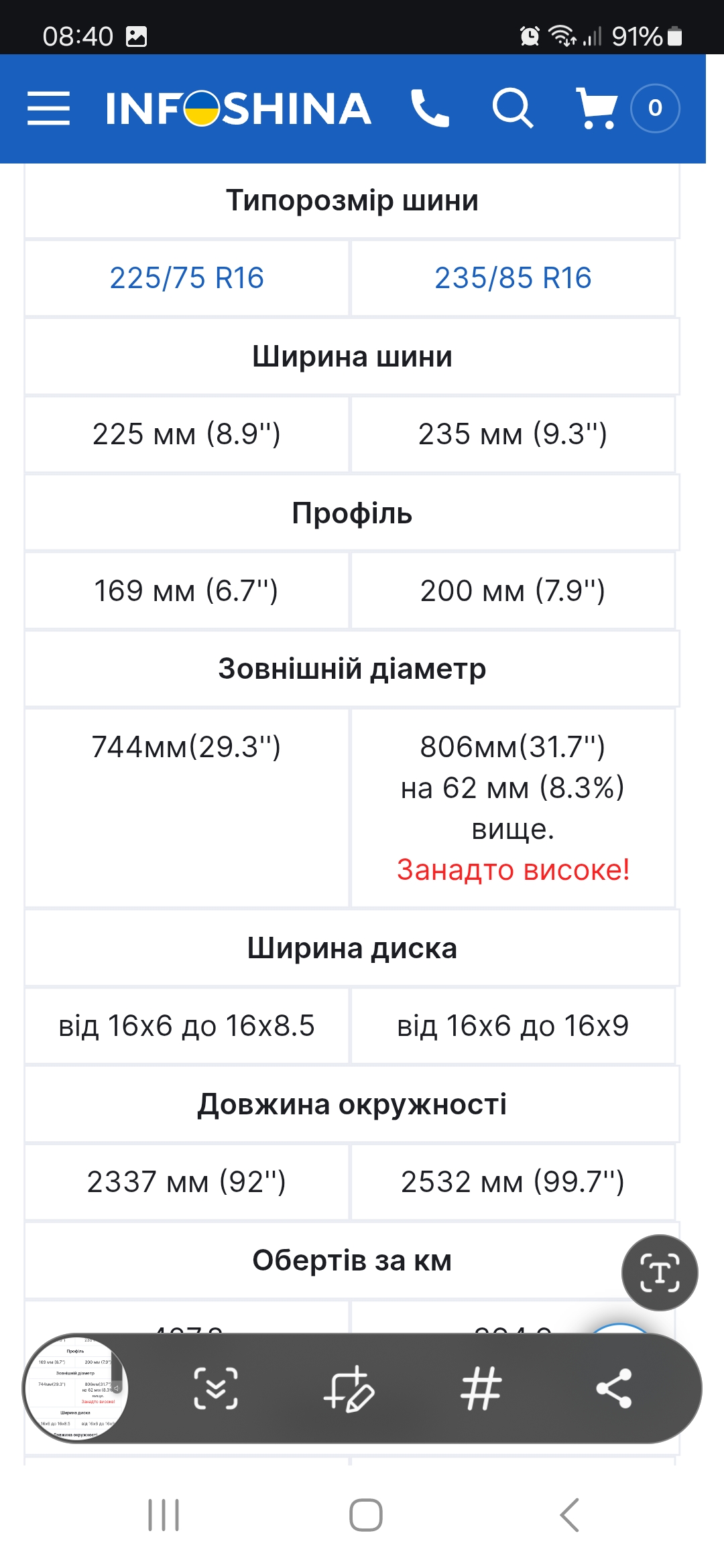Open the hamburger menu
Screen dimensions: 724x1568
(48, 109)
